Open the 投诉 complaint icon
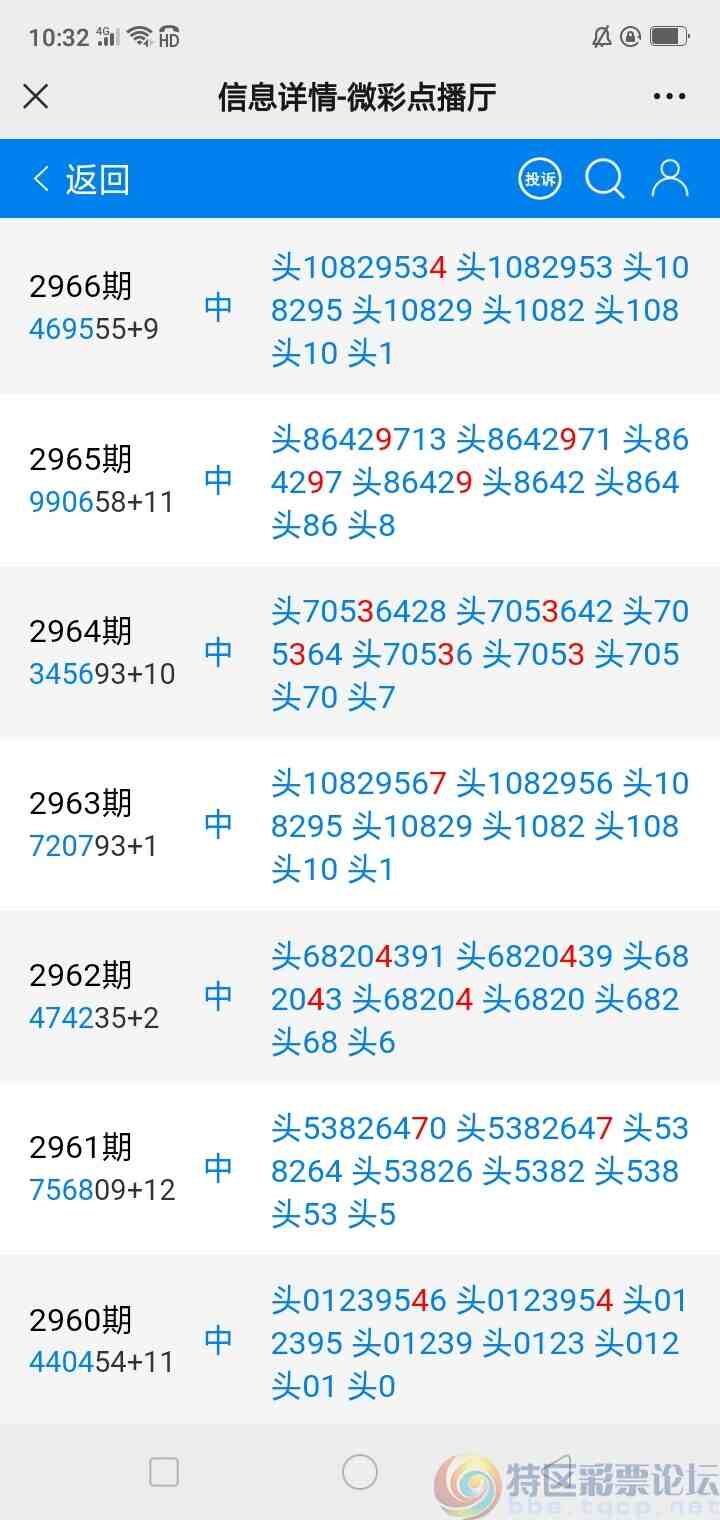The image size is (720, 1520). pyautogui.click(x=539, y=179)
